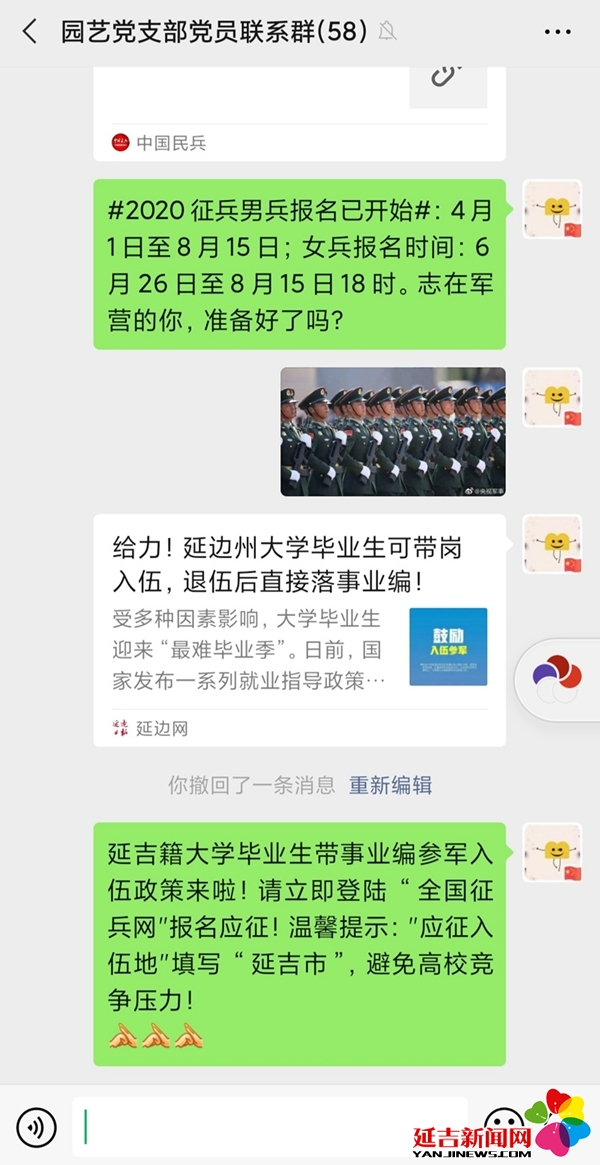The width and height of the screenshot is (600, 1165).
Task: Tap 重新编辑 to re-edit the recalled message
Action: coord(390,785)
